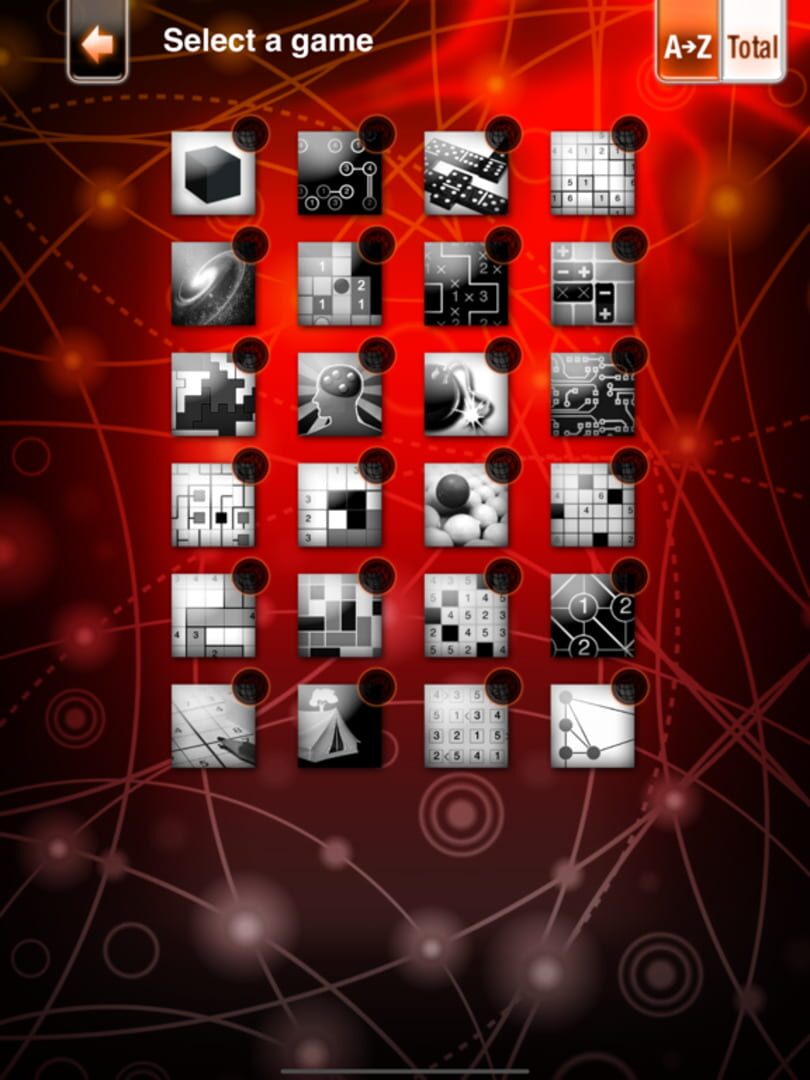The image size is (810, 1080).
Task: Sort games alphabetically with A→Z
Action: pos(688,46)
